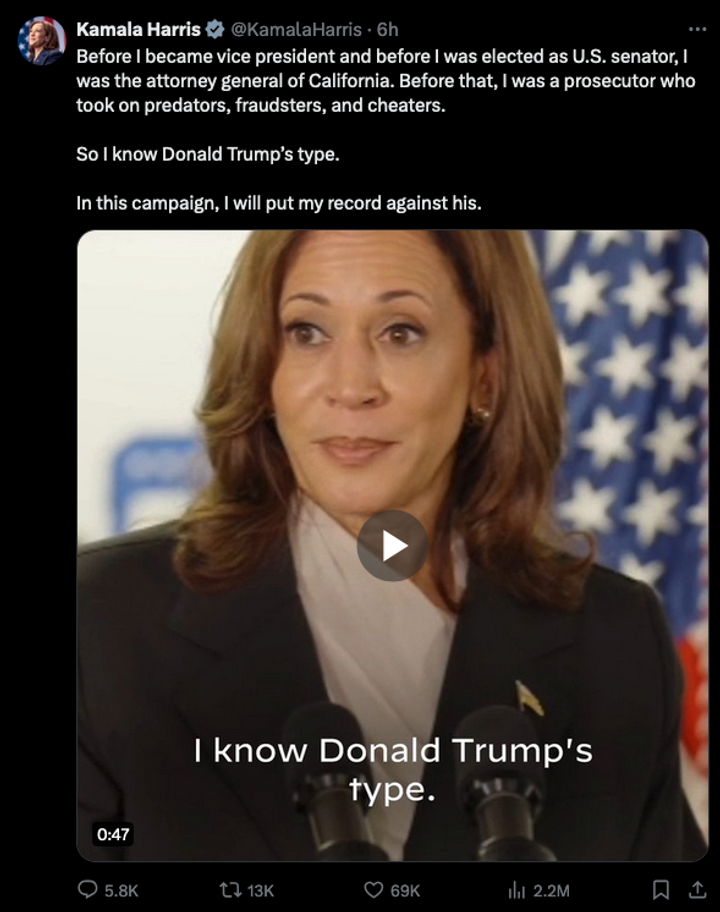View analytics showing 2.2M views
720x912 pixels.
[517, 890]
